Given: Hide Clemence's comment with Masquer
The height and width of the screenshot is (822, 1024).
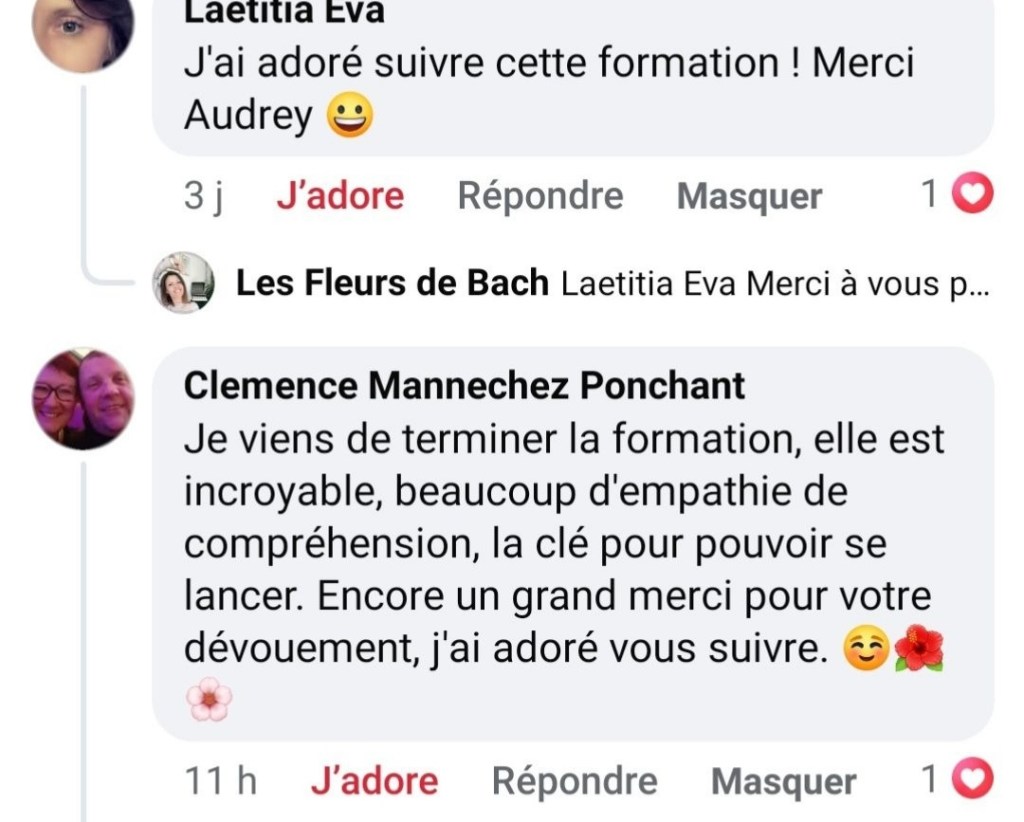Looking at the screenshot, I should click(x=783, y=781).
